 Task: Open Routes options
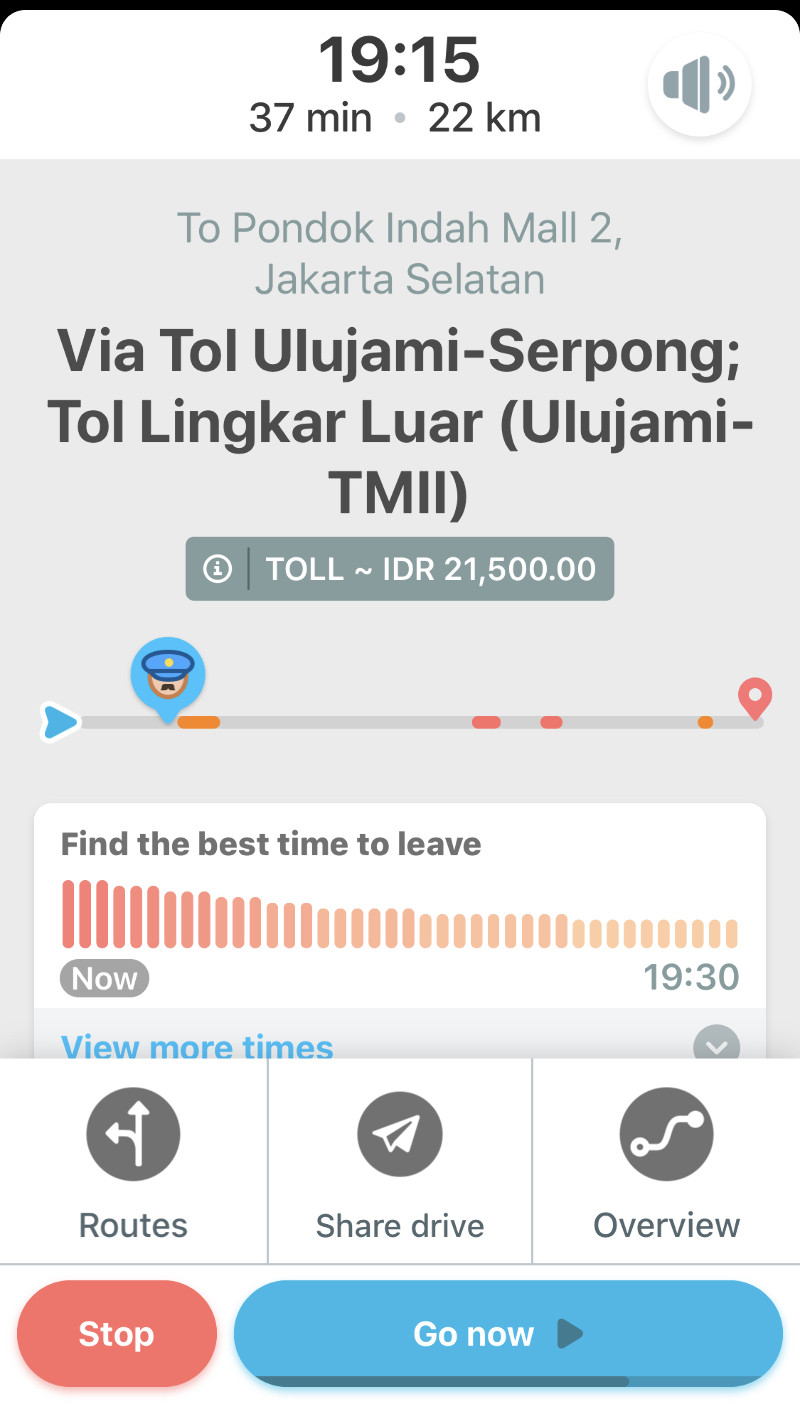133,1162
